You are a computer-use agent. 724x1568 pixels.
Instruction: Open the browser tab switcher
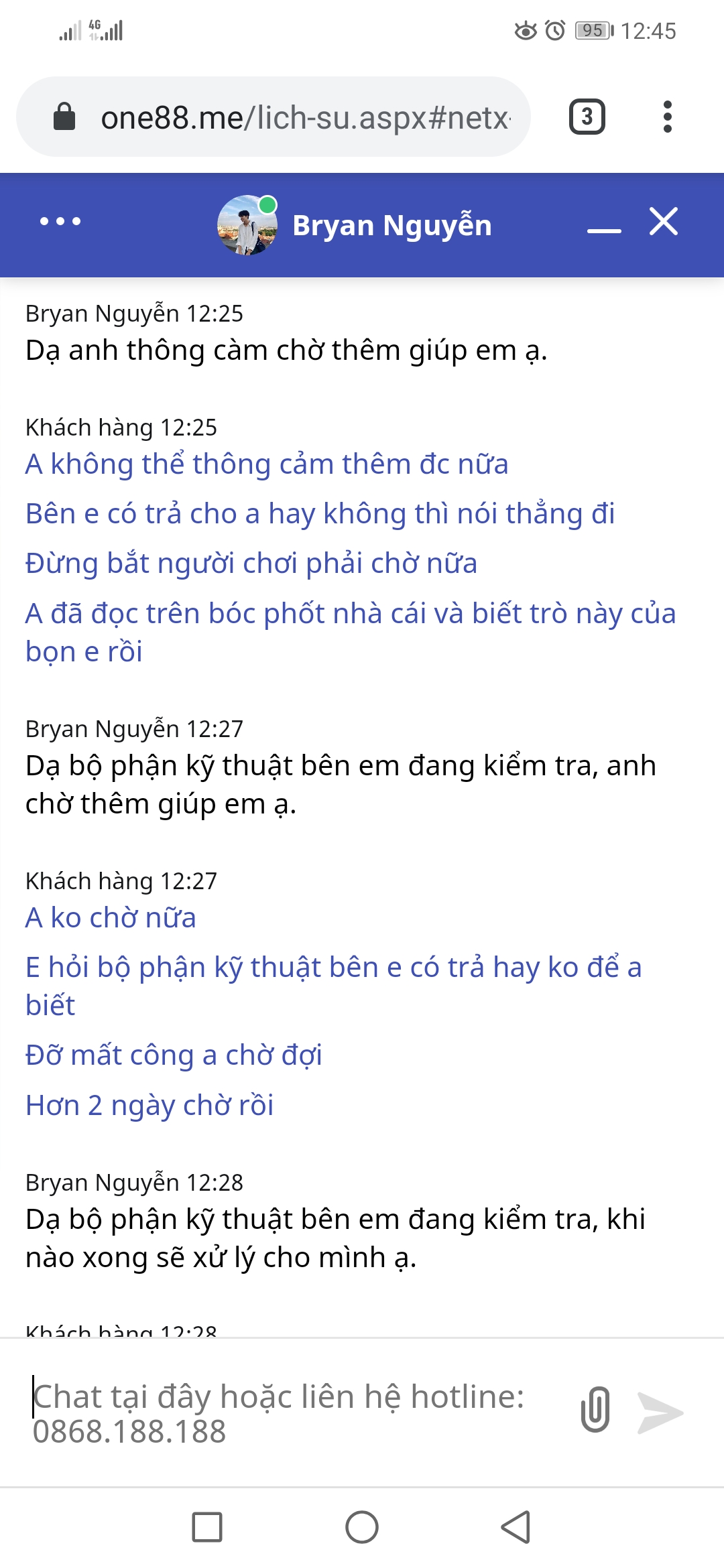(x=587, y=117)
